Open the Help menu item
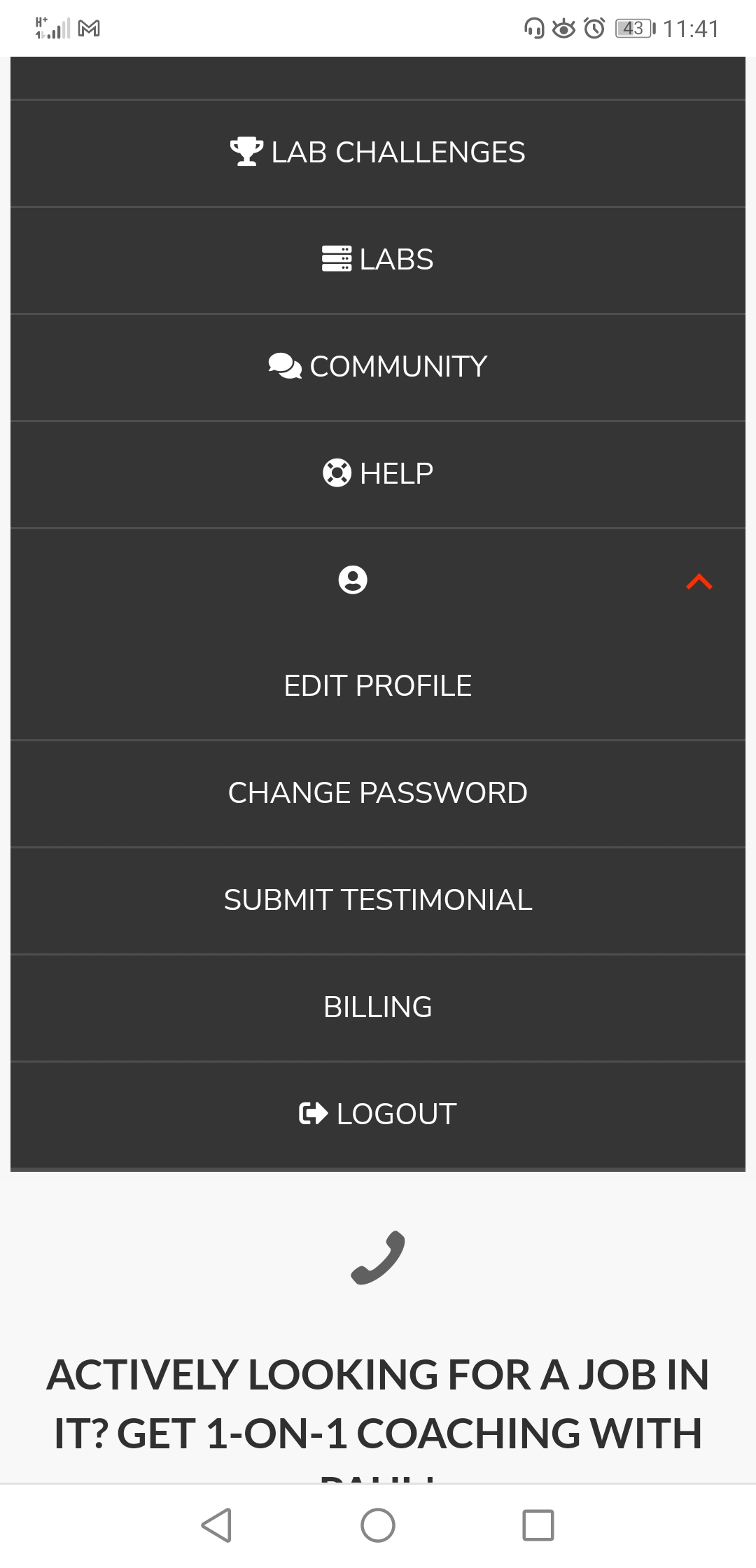 [378, 474]
